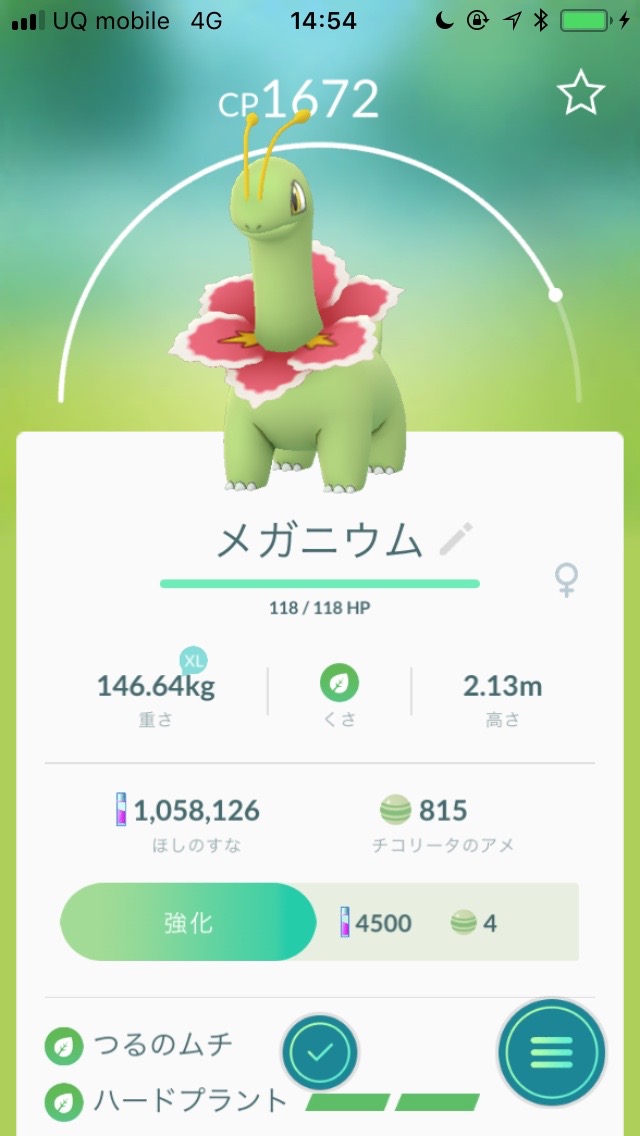Tap the Meganium model to animate it
The image size is (640, 1136).
point(300,330)
